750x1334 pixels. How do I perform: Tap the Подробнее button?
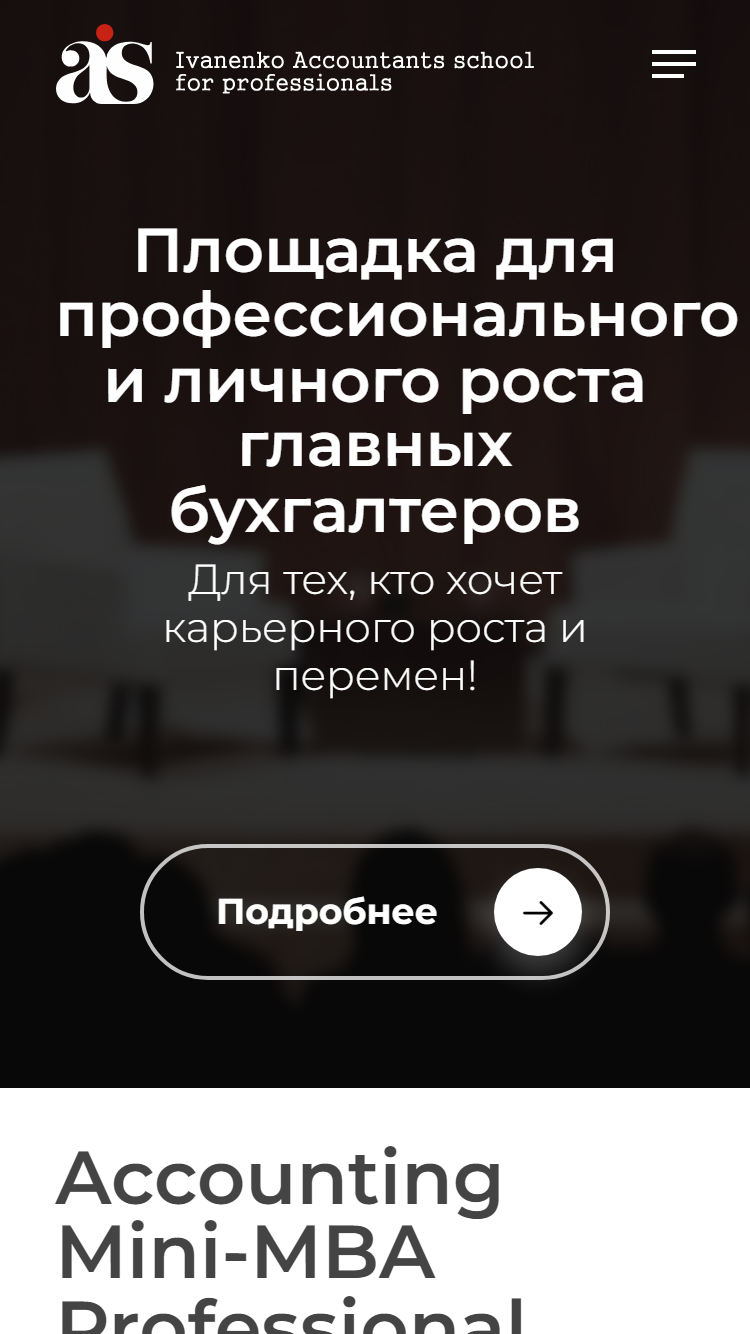(375, 911)
